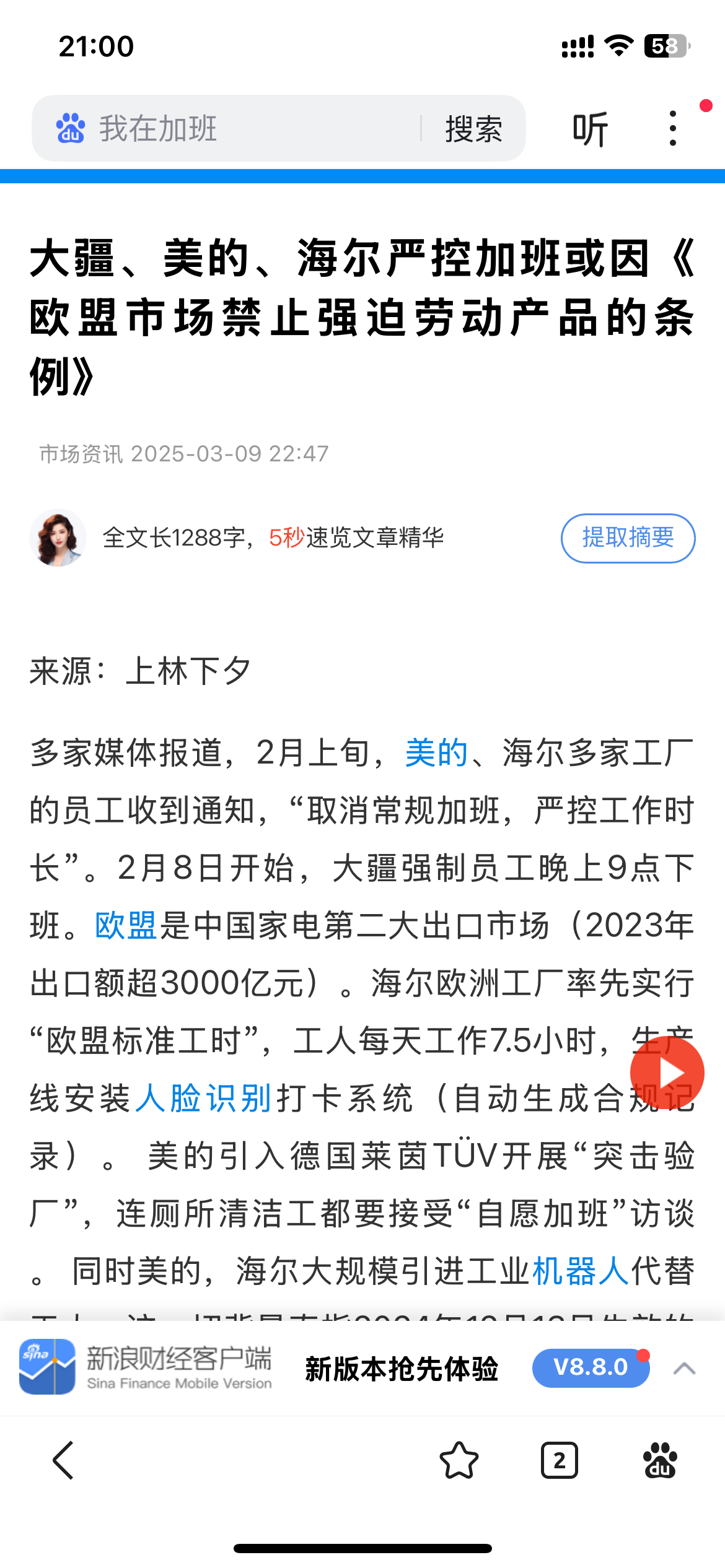Open the 人脸识别 link
This screenshot has height=1568, width=725.
pyautogui.click(x=203, y=1099)
